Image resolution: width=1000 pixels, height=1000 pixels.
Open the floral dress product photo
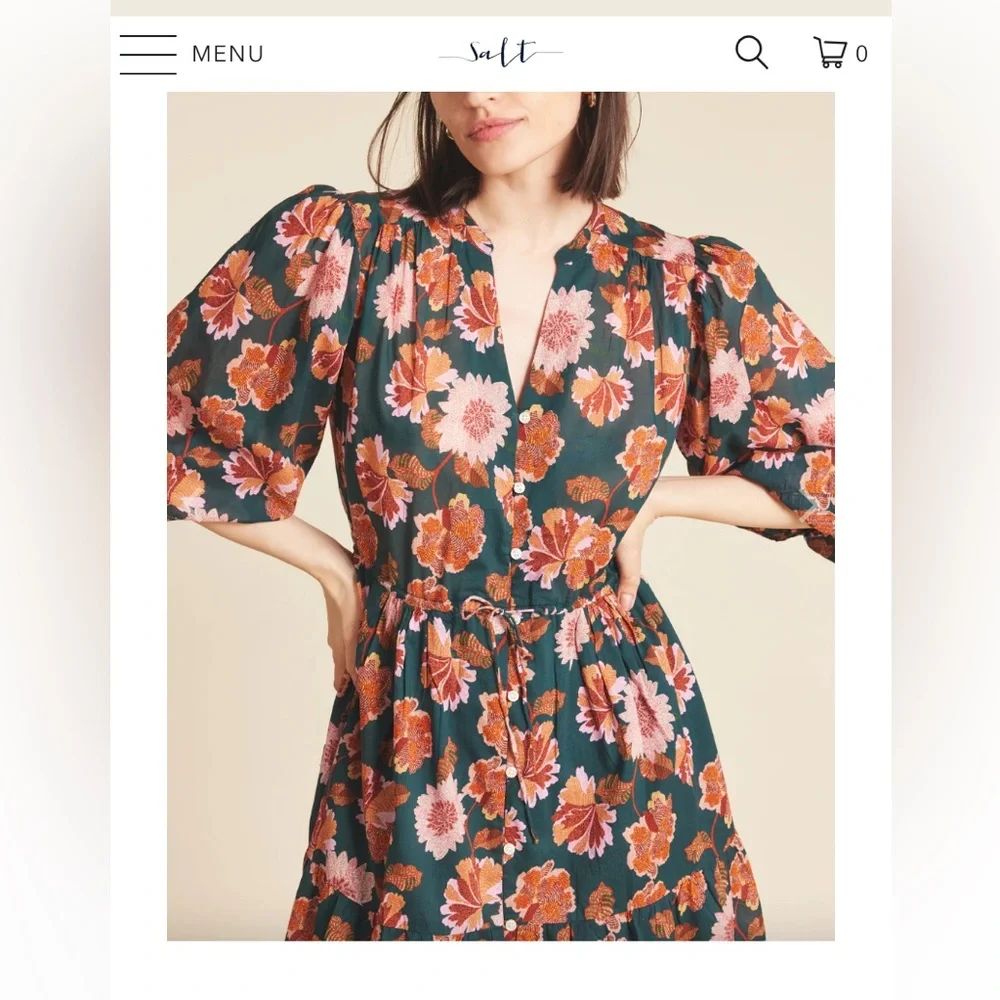click(x=500, y=516)
